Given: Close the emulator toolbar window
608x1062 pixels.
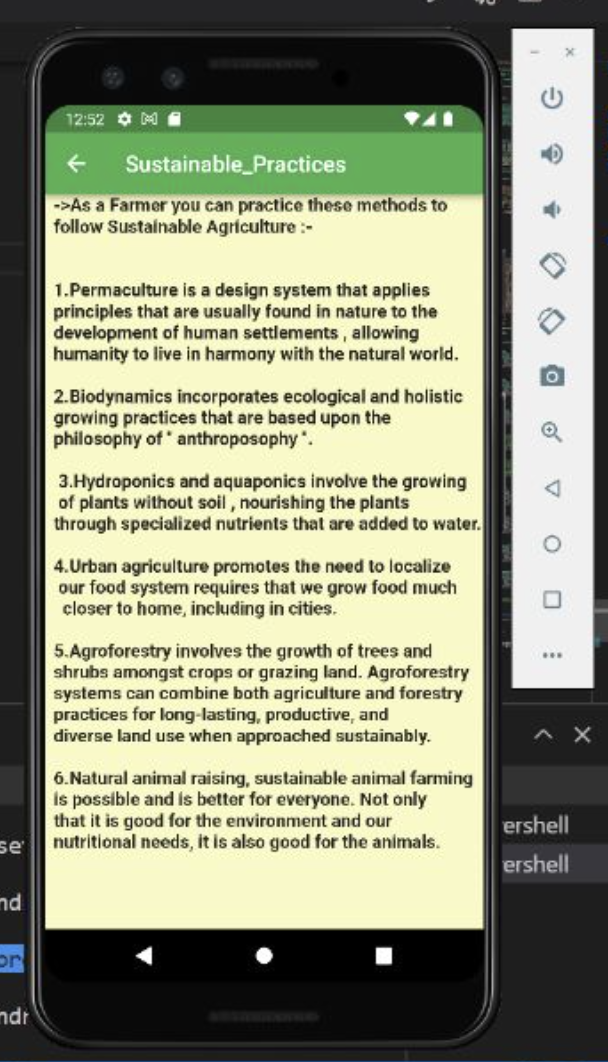Looking at the screenshot, I should coord(570,51).
